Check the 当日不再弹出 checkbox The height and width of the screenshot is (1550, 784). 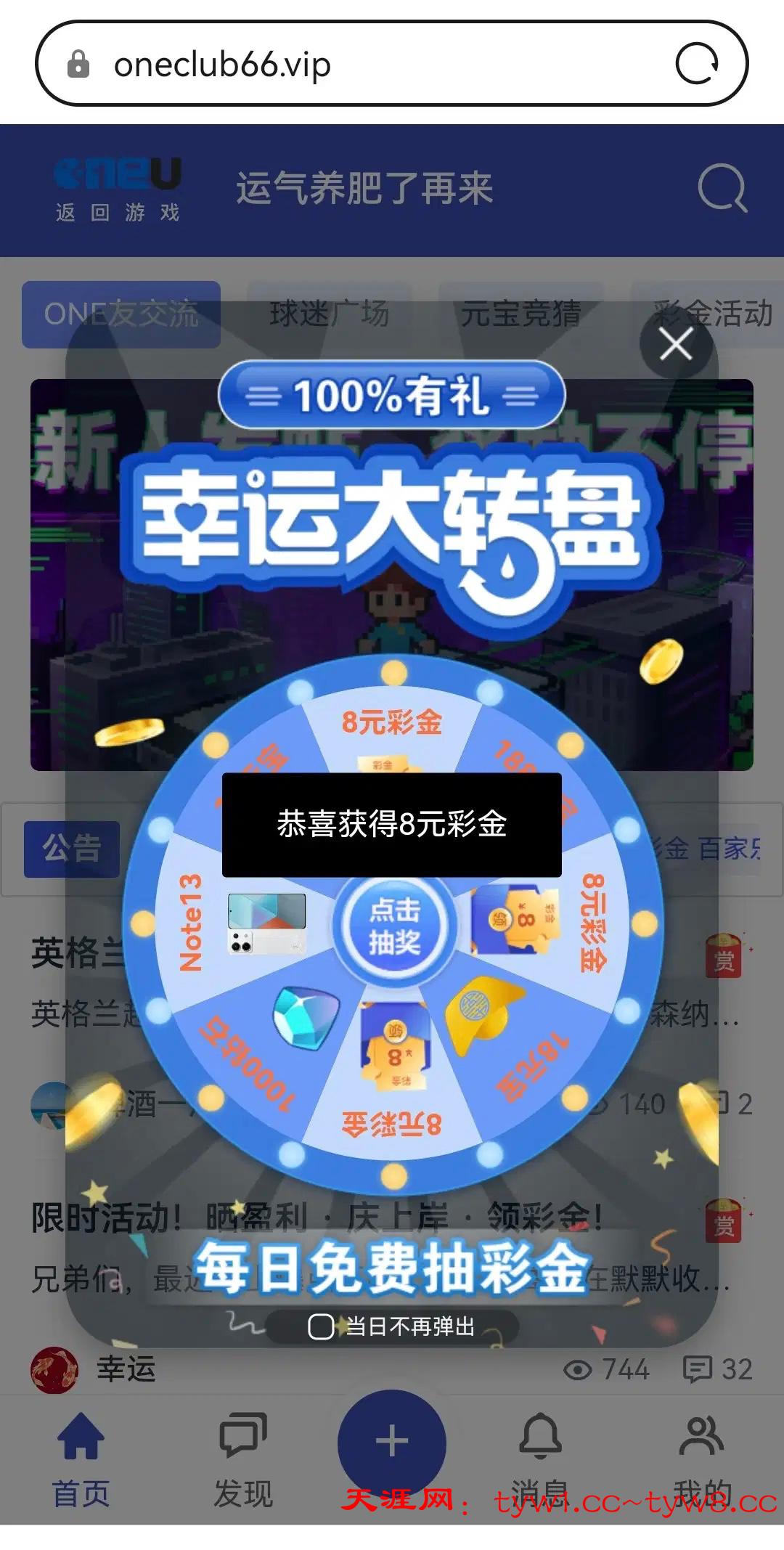pyautogui.click(x=321, y=1326)
